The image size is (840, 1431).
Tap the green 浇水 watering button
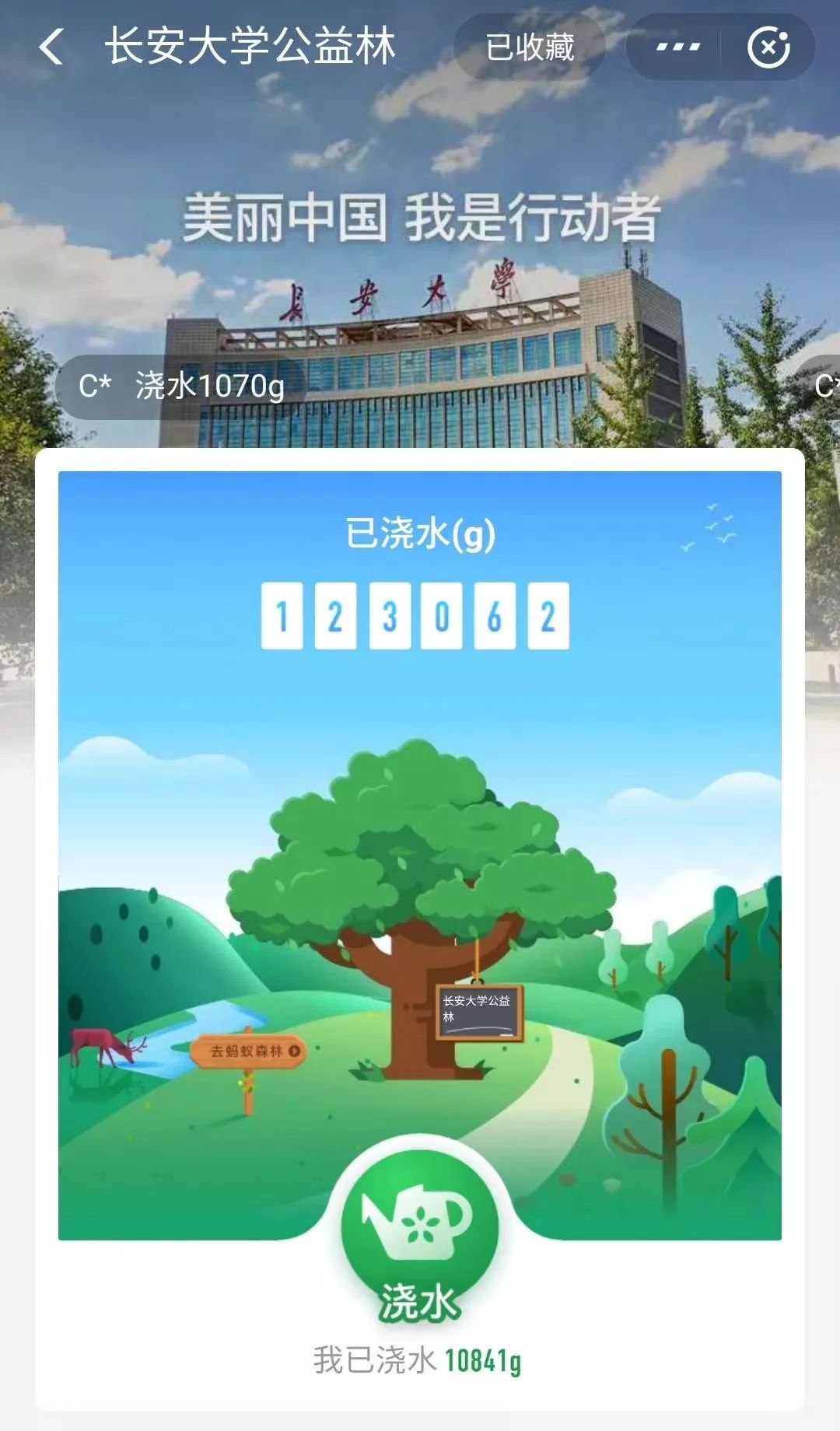tap(419, 1238)
